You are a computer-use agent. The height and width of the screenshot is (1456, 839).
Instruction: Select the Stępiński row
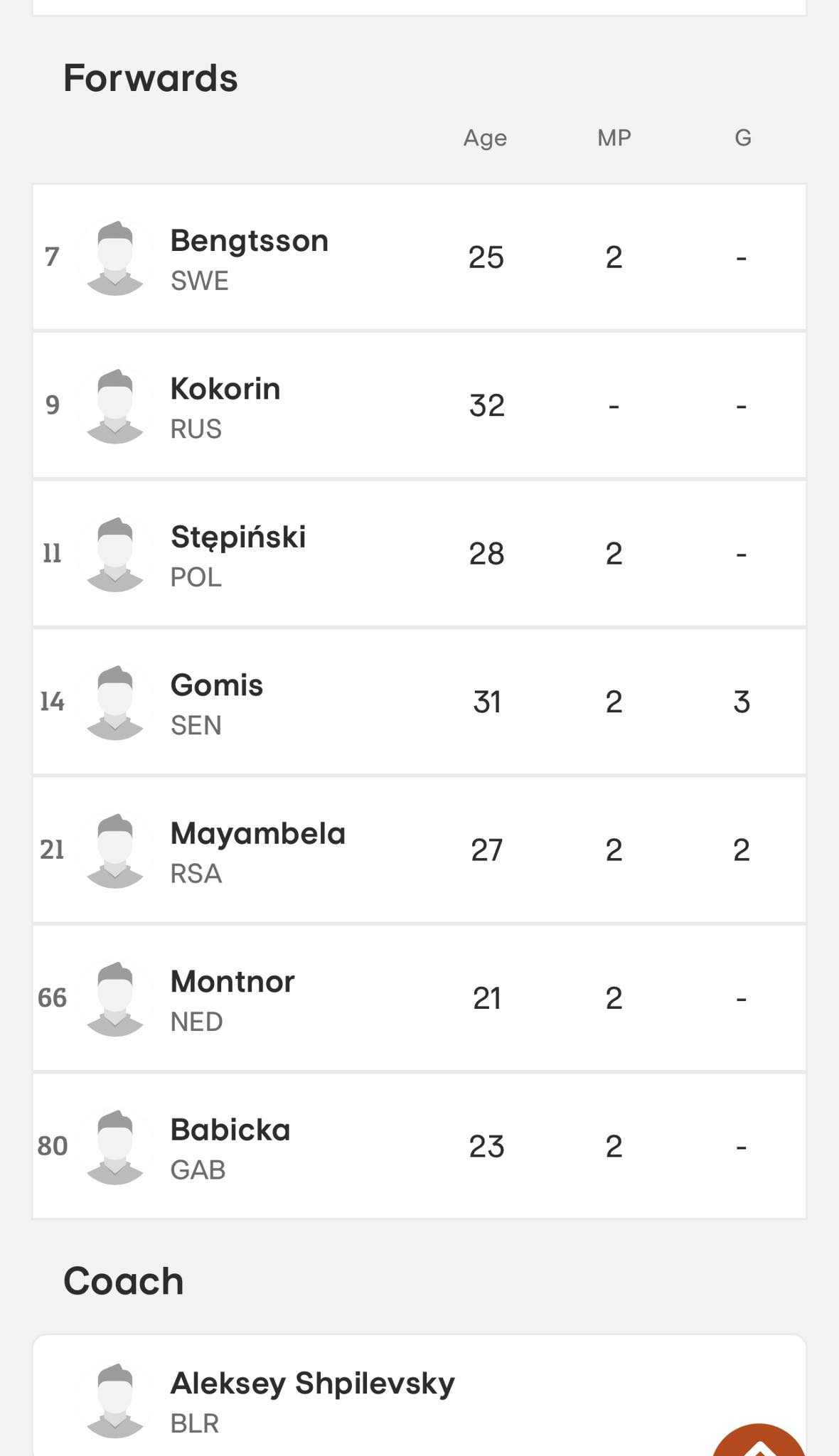point(419,554)
